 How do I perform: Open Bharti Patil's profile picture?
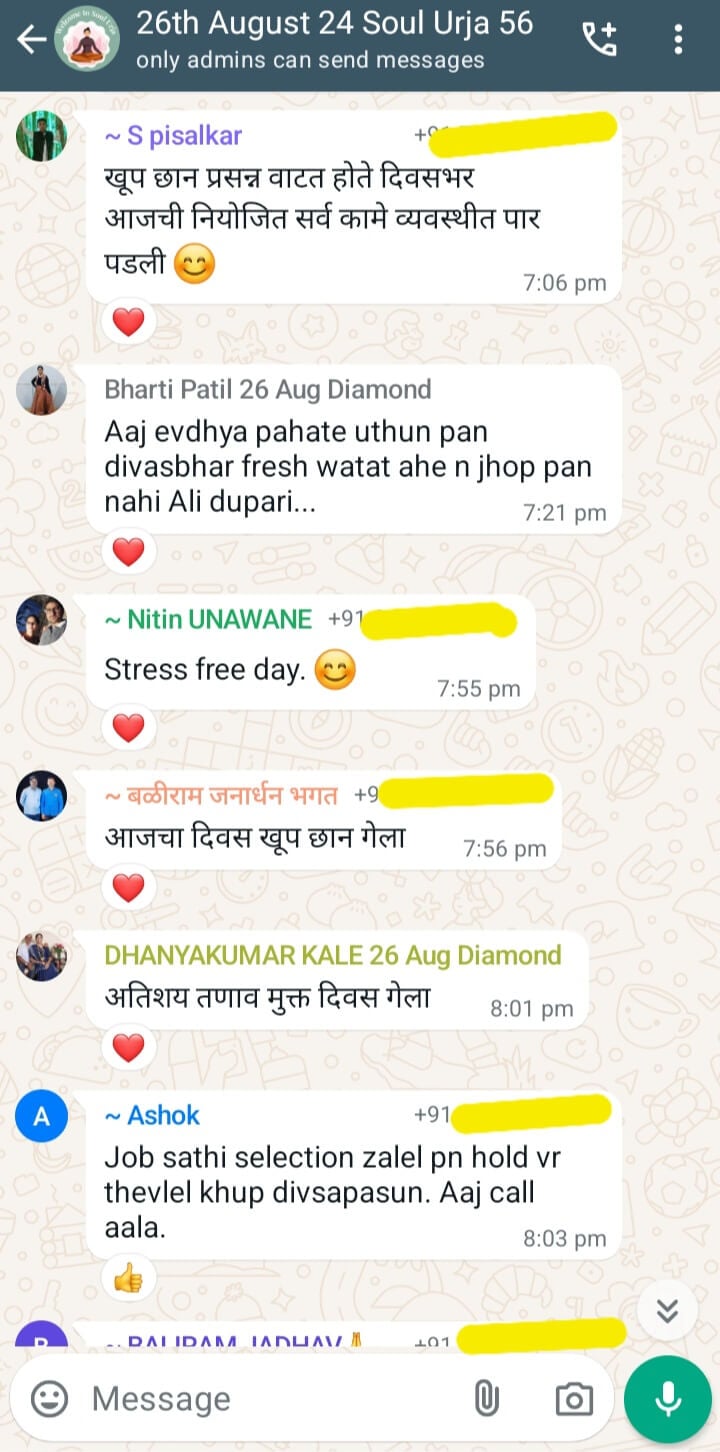click(x=42, y=389)
